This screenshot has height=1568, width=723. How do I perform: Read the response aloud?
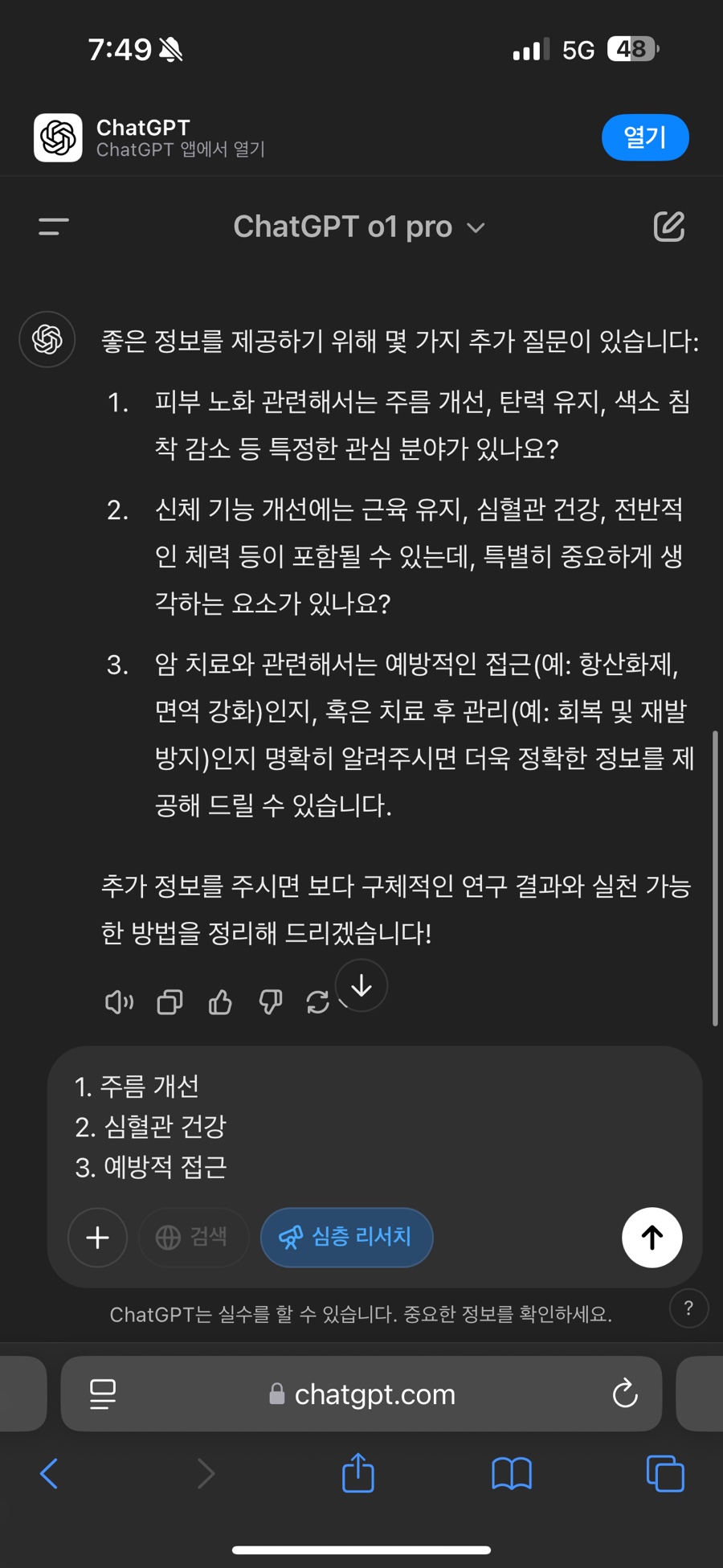119,1002
